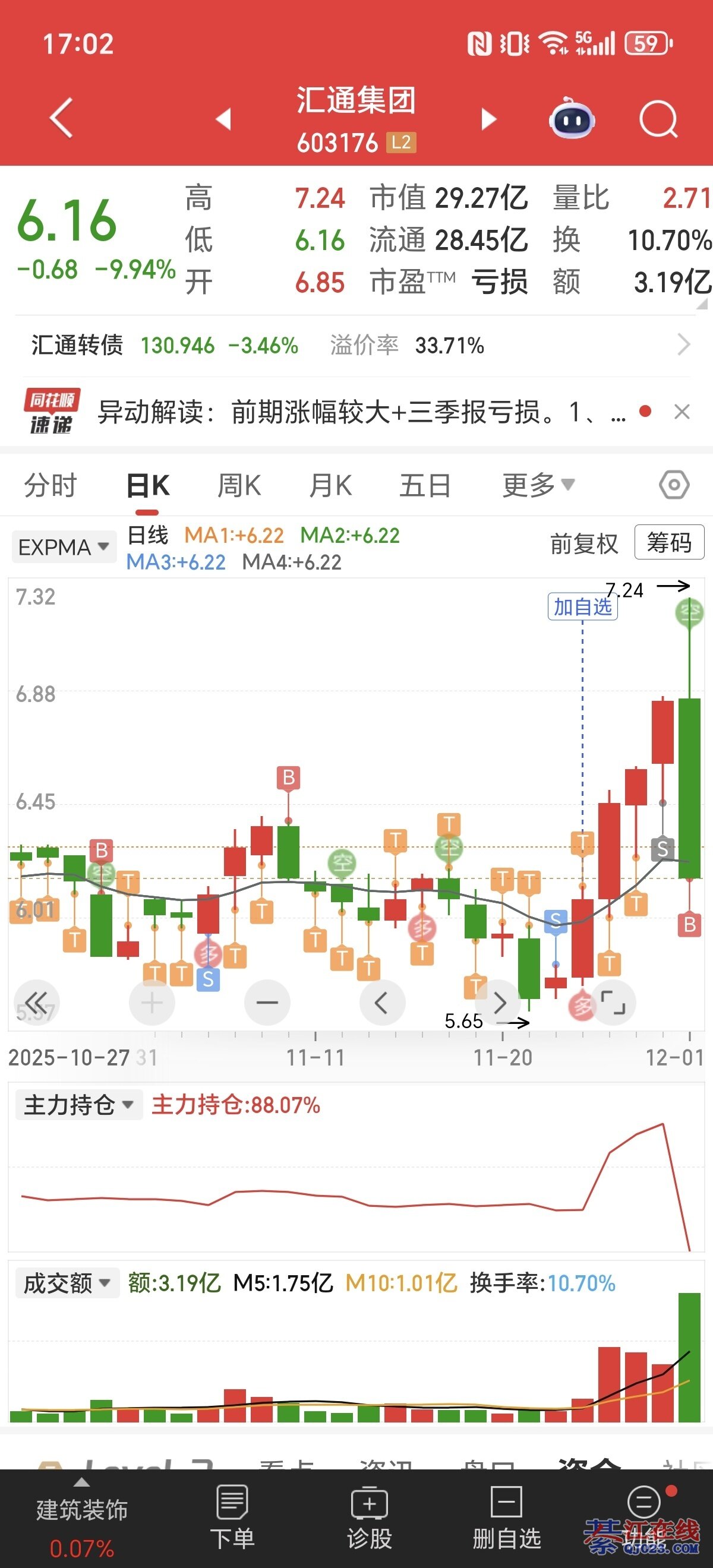Image resolution: width=713 pixels, height=1568 pixels.
Task: Switch to the 月K chart tab
Action: (x=330, y=486)
